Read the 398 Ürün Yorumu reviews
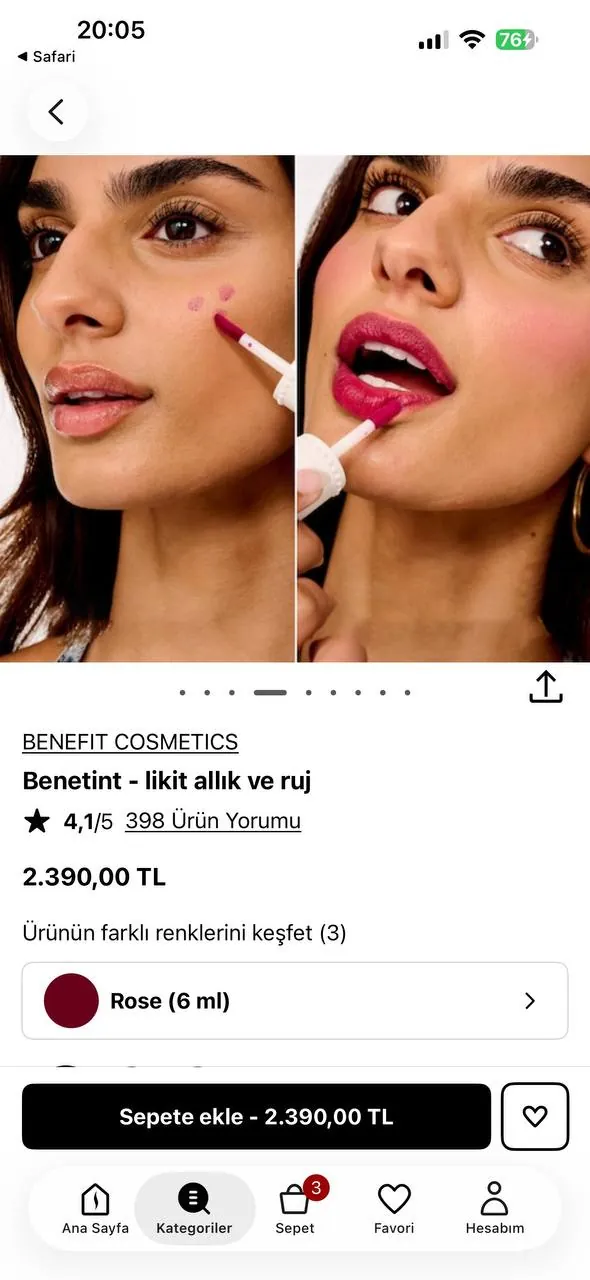Screen dimensions: 590x1280 213,821
